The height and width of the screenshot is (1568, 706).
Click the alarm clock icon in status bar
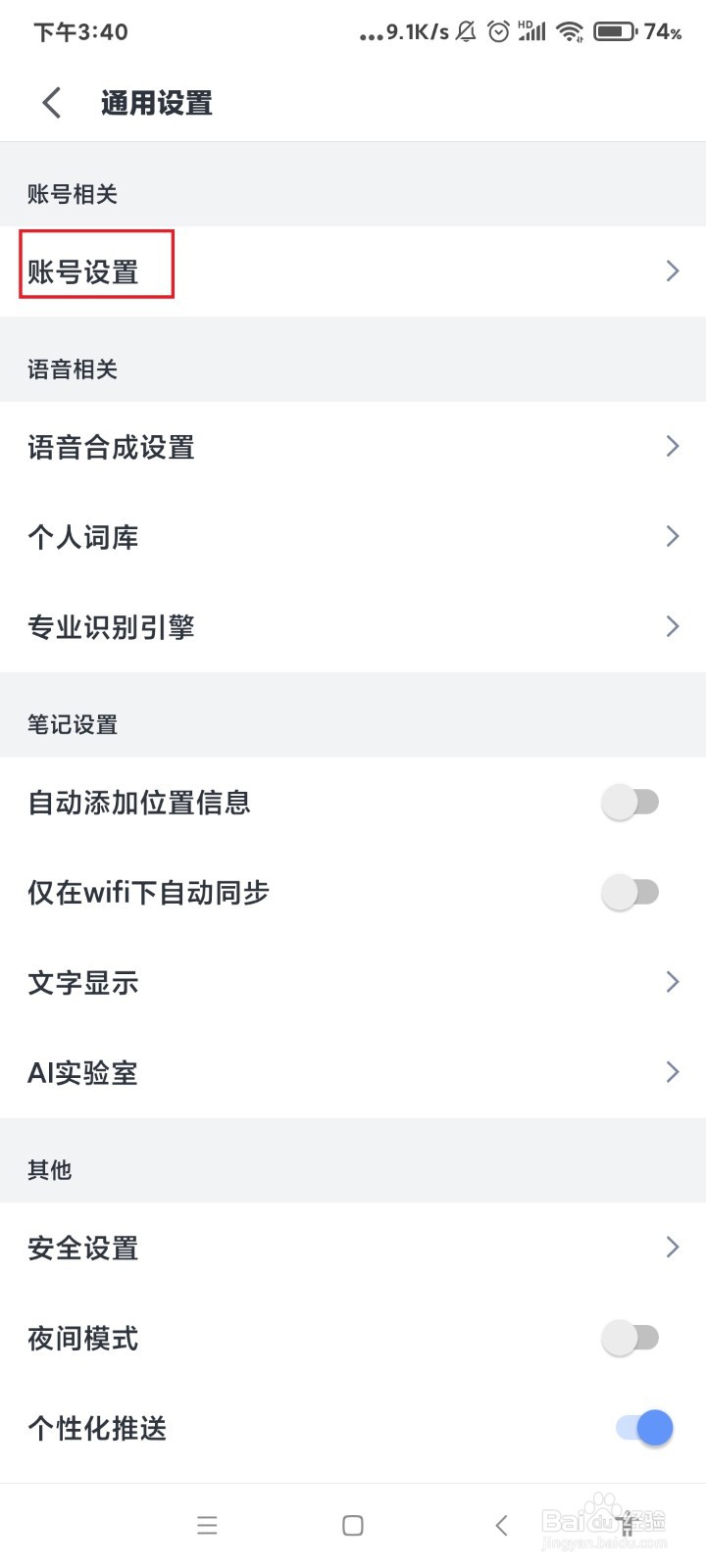[x=498, y=32]
